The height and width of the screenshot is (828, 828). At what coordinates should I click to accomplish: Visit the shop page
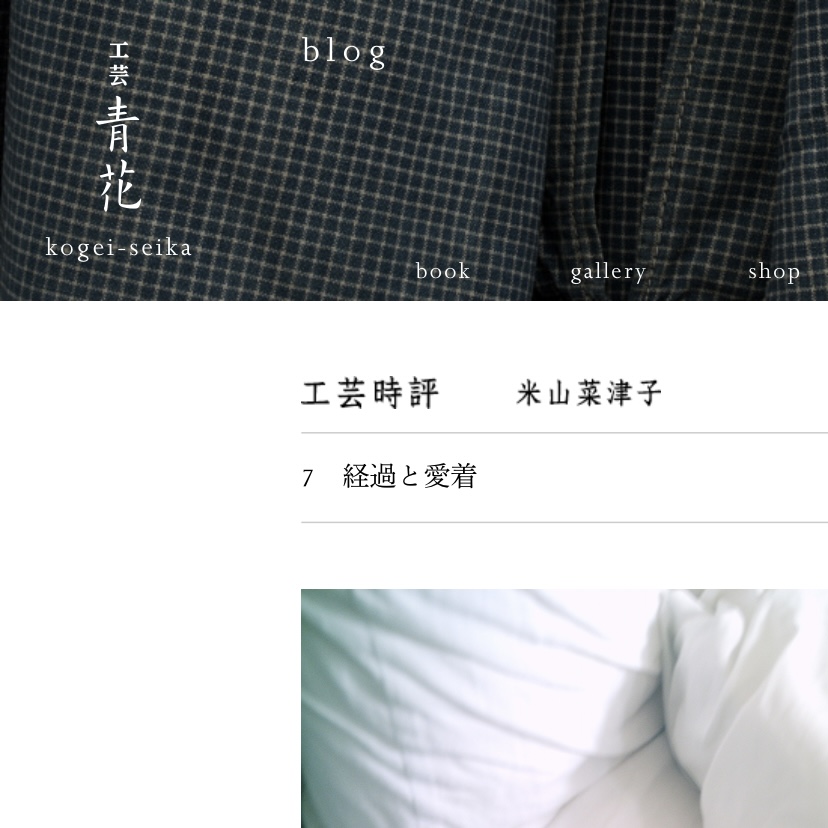[774, 272]
